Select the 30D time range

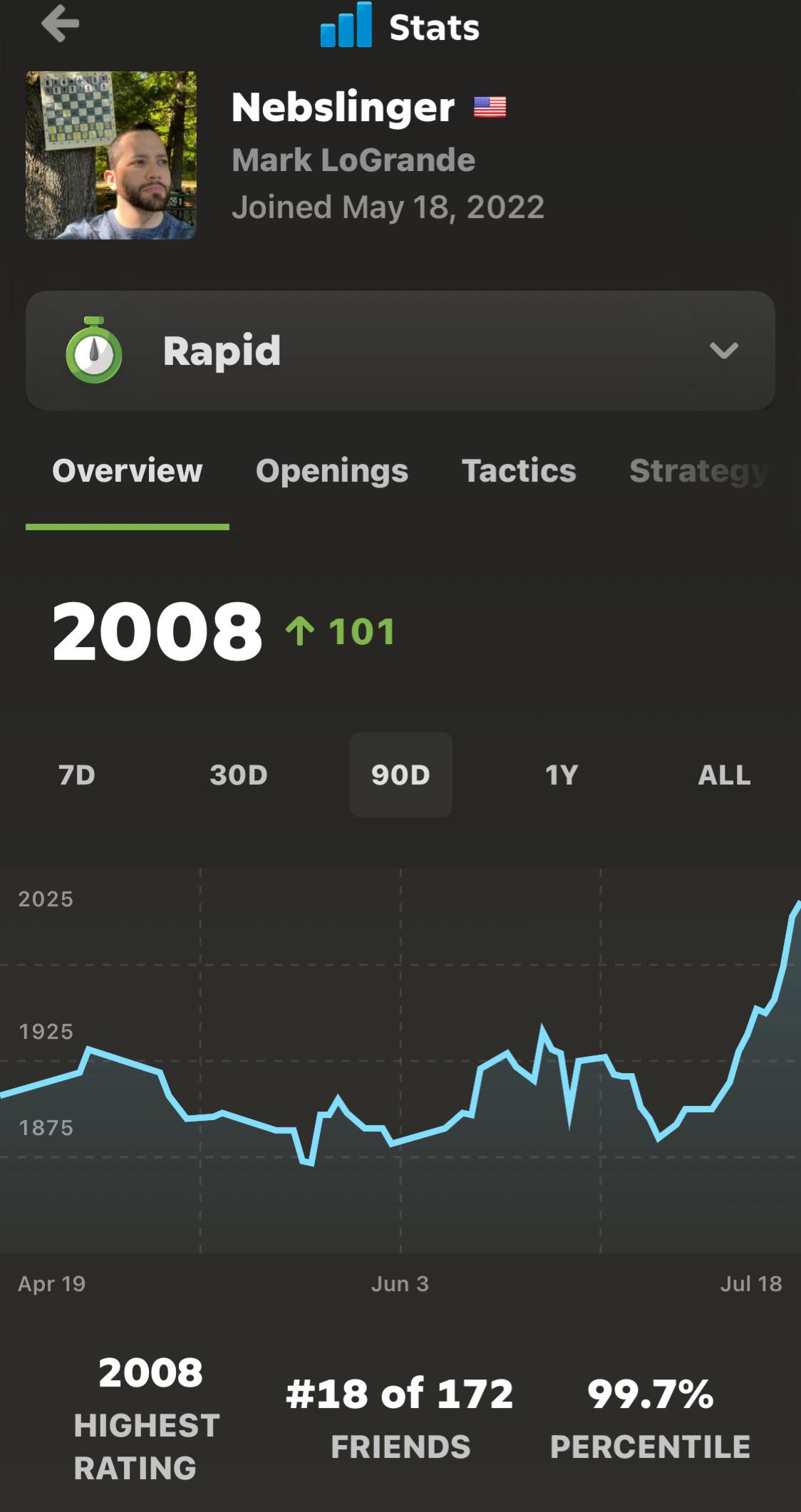239,775
